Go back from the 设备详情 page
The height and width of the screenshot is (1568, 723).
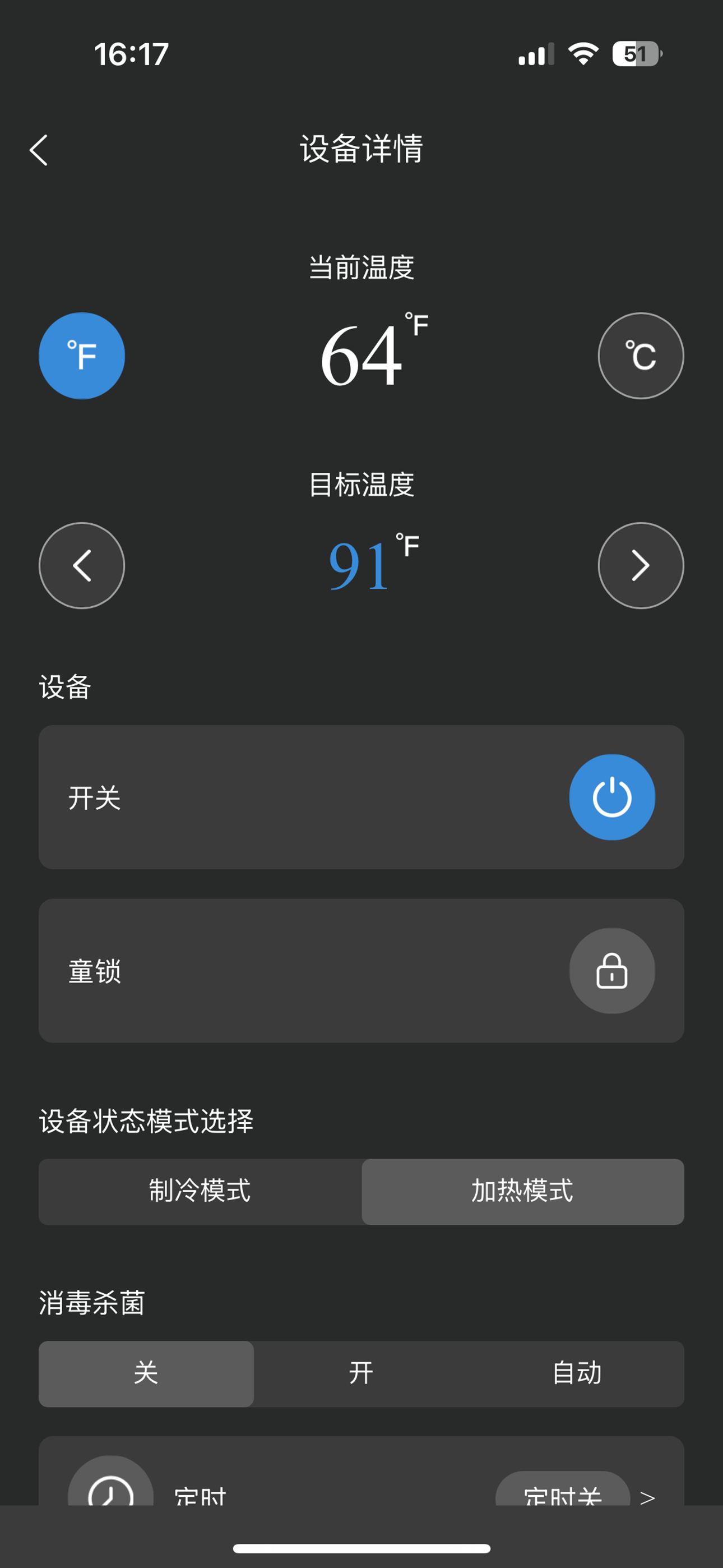click(39, 150)
